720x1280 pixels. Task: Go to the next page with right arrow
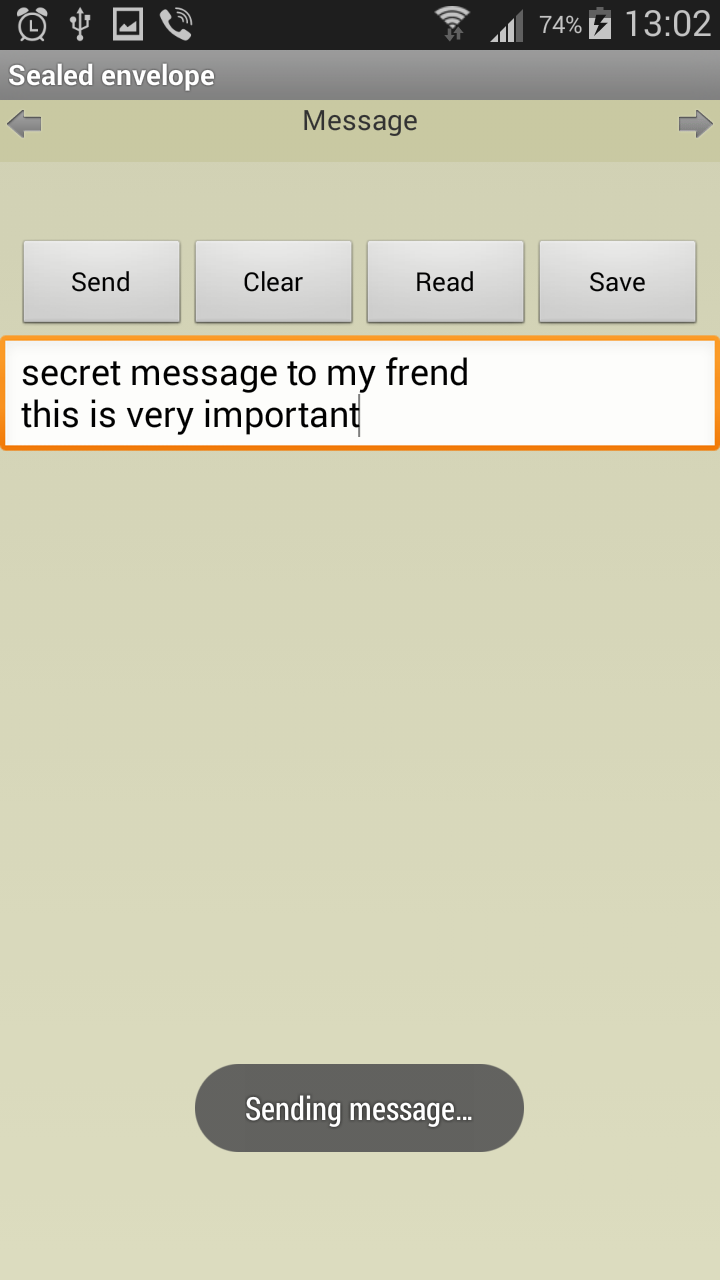coord(695,125)
